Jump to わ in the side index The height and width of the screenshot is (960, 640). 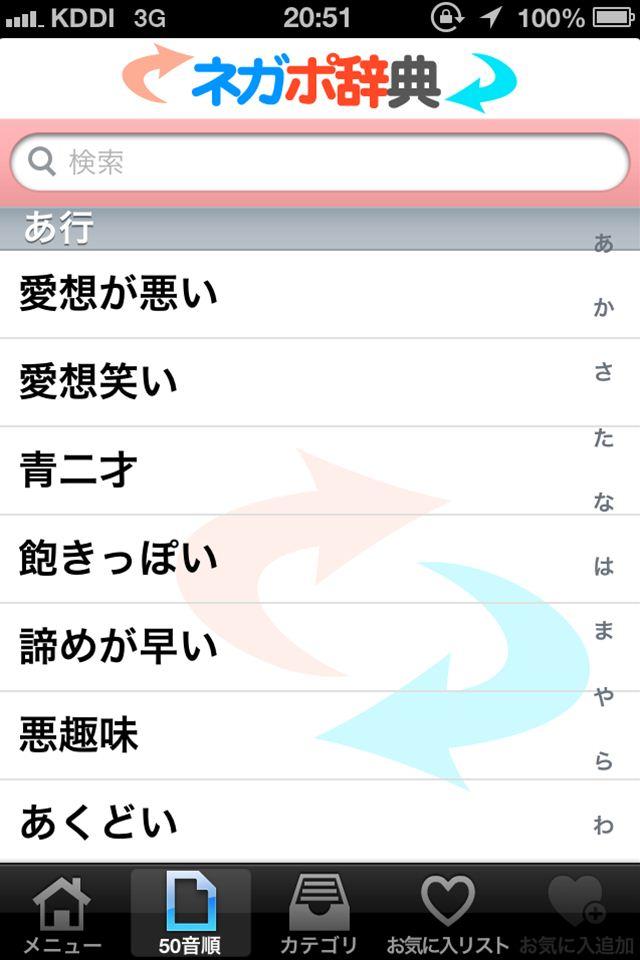pyautogui.click(x=603, y=825)
